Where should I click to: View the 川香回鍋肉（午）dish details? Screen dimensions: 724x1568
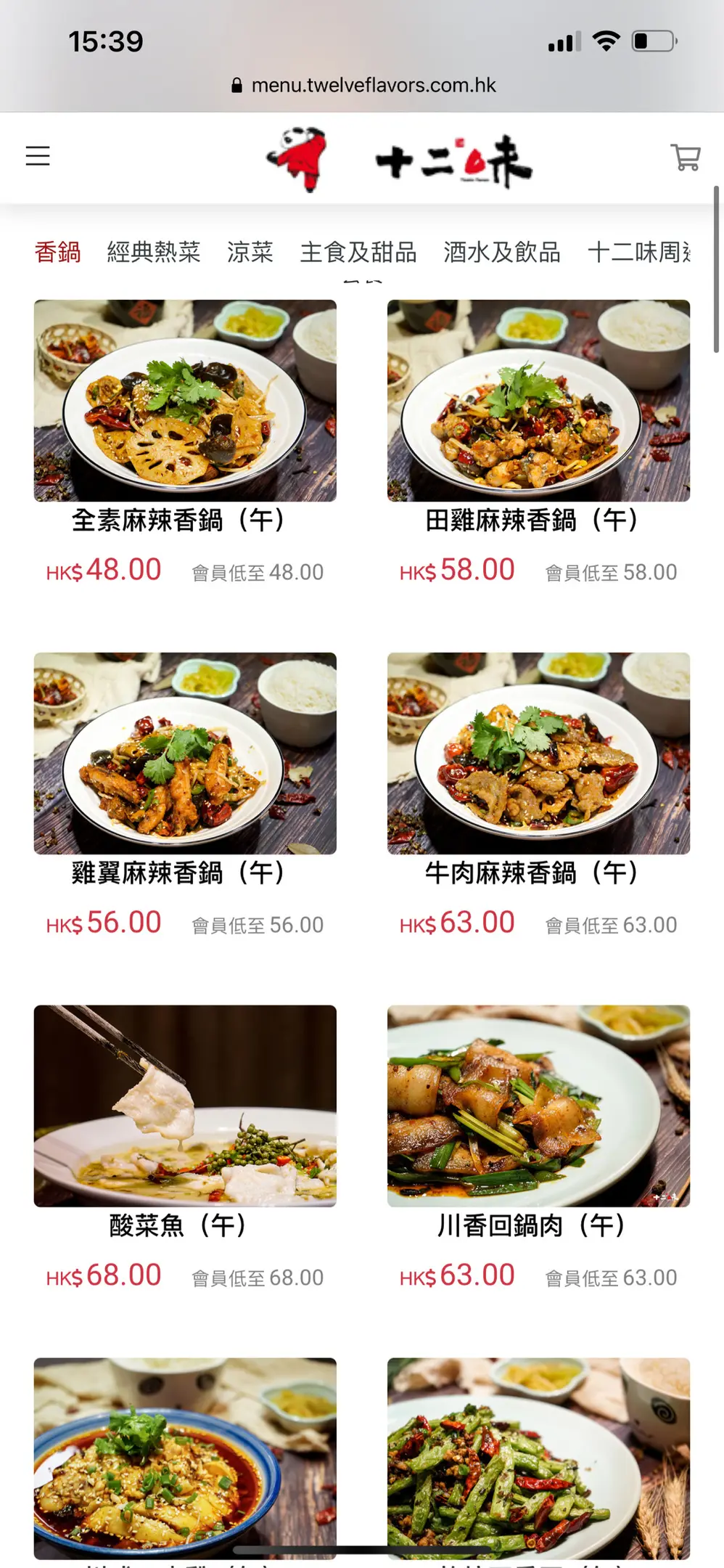pyautogui.click(x=538, y=1106)
